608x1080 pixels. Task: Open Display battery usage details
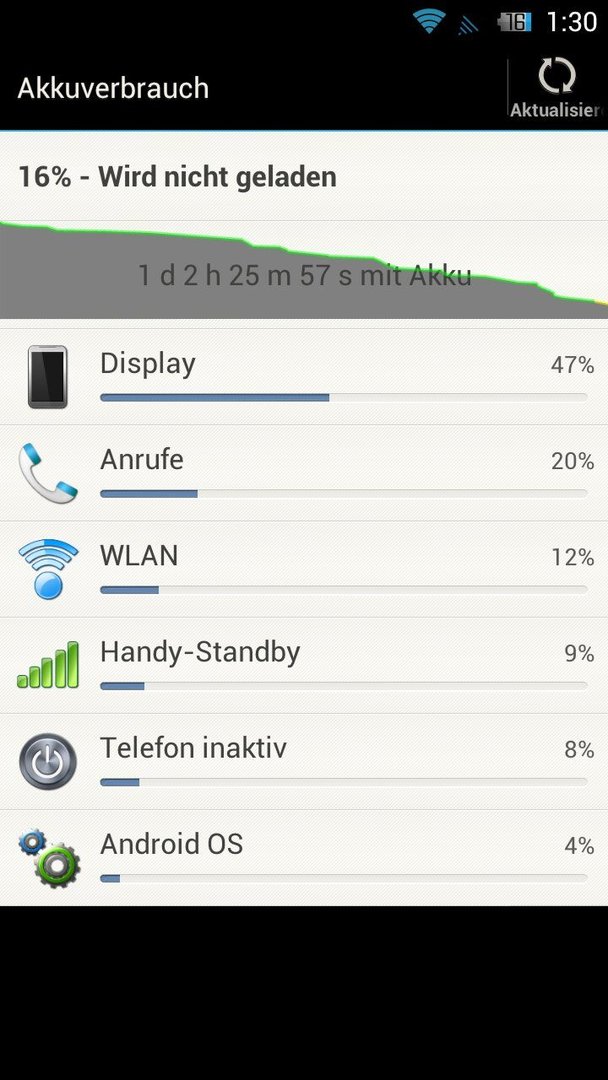coord(304,377)
